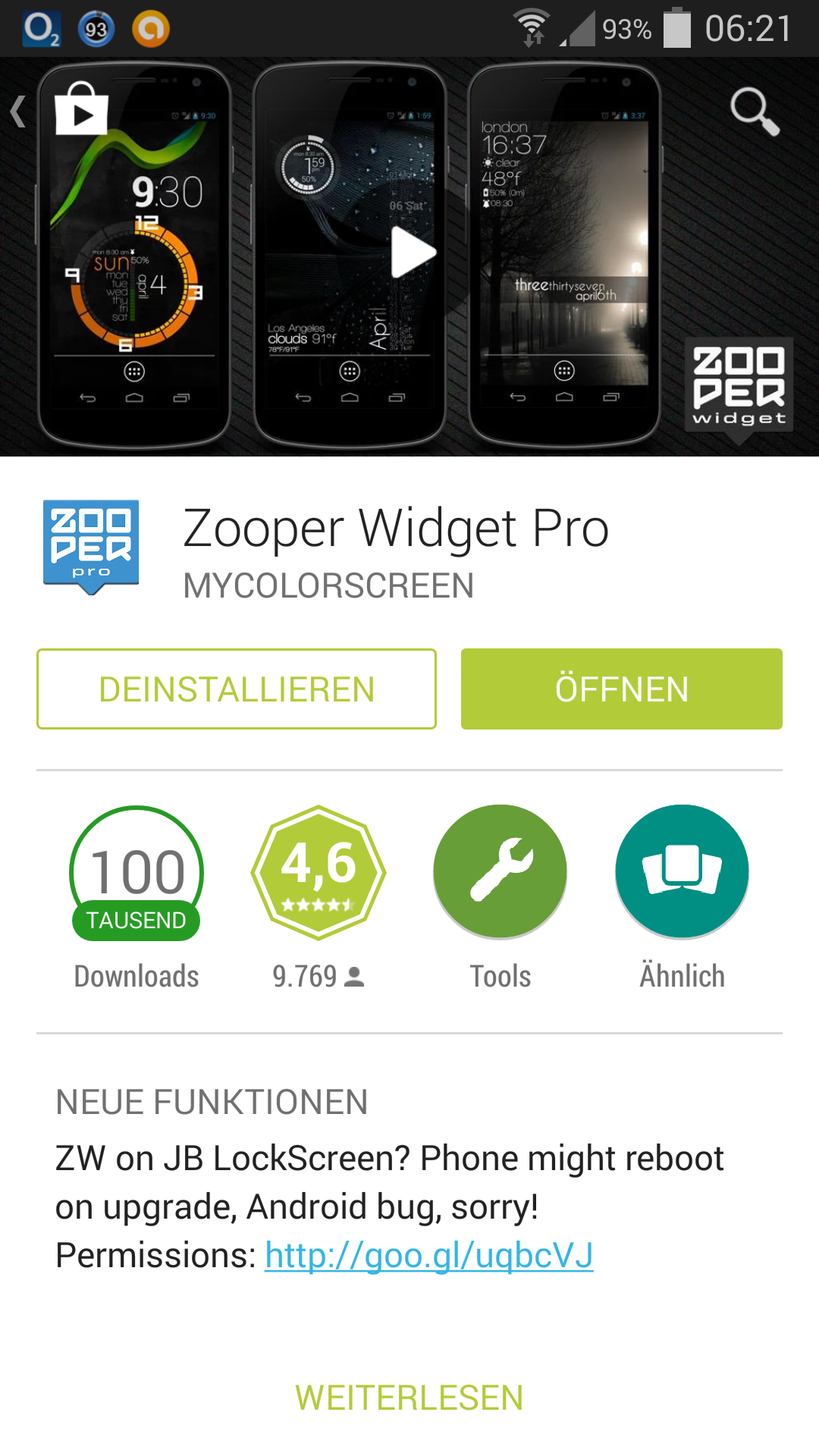Tap the MYCOLORSCREEN developer name
This screenshot has height=1456, width=819.
pos(328,586)
